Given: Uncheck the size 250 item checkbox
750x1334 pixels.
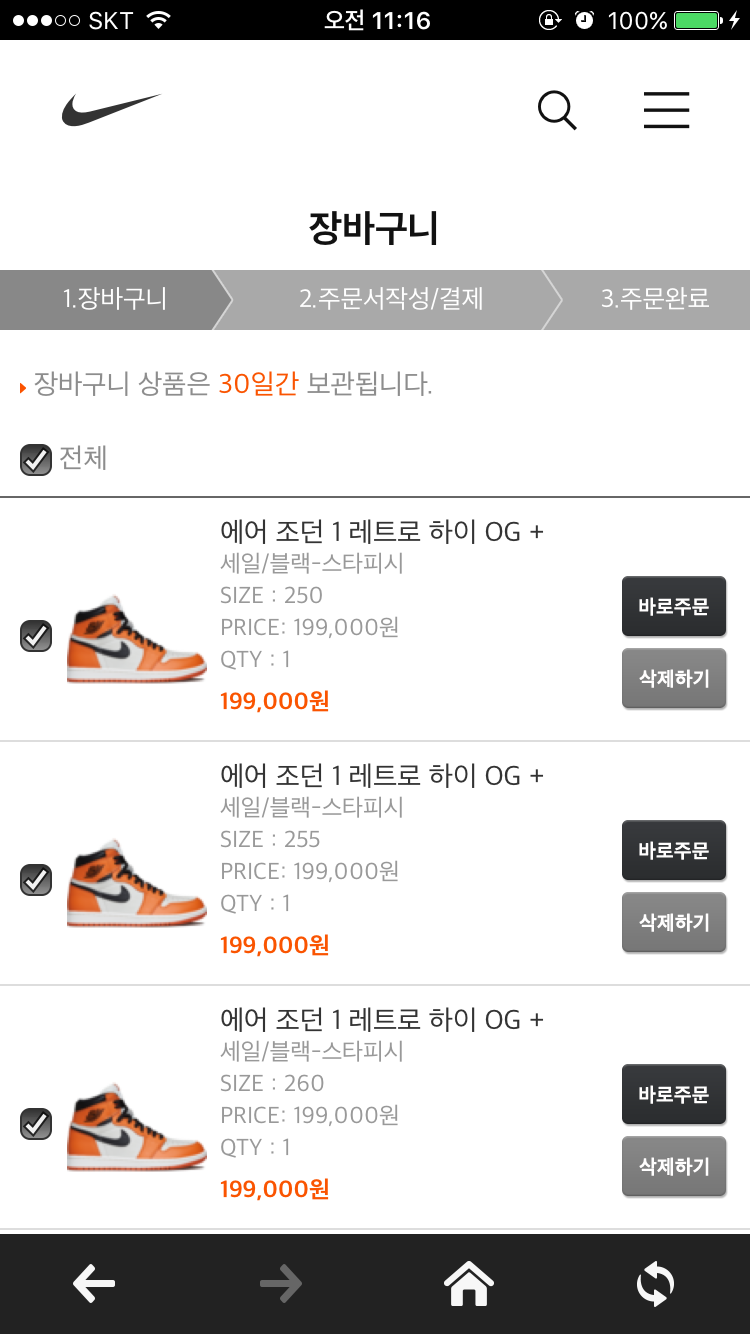Looking at the screenshot, I should coord(36,636).
